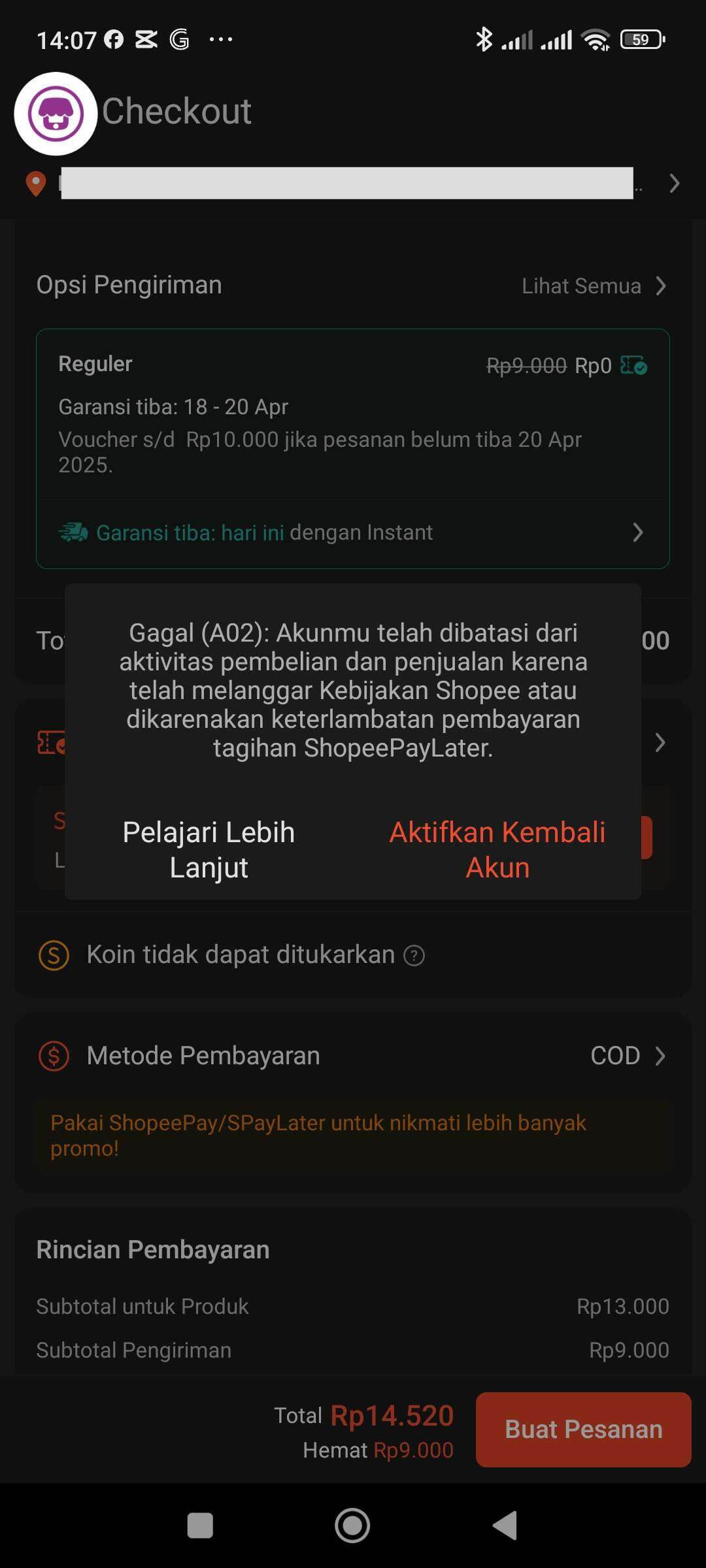Go back with the system back button
The image size is (706, 1568).
pos(505,1526)
